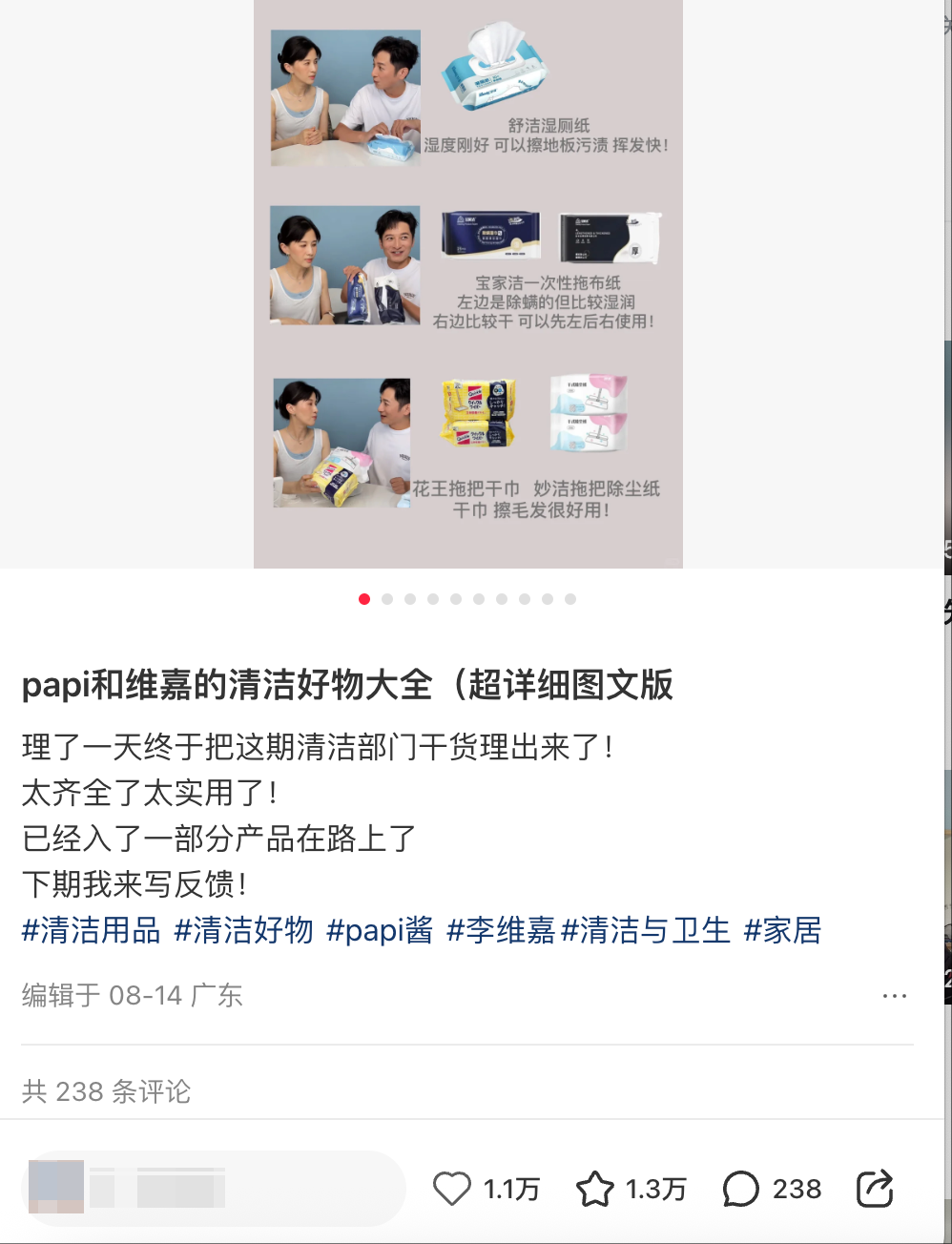Open the #李维嘉 hashtag

pyautogui.click(x=500, y=930)
